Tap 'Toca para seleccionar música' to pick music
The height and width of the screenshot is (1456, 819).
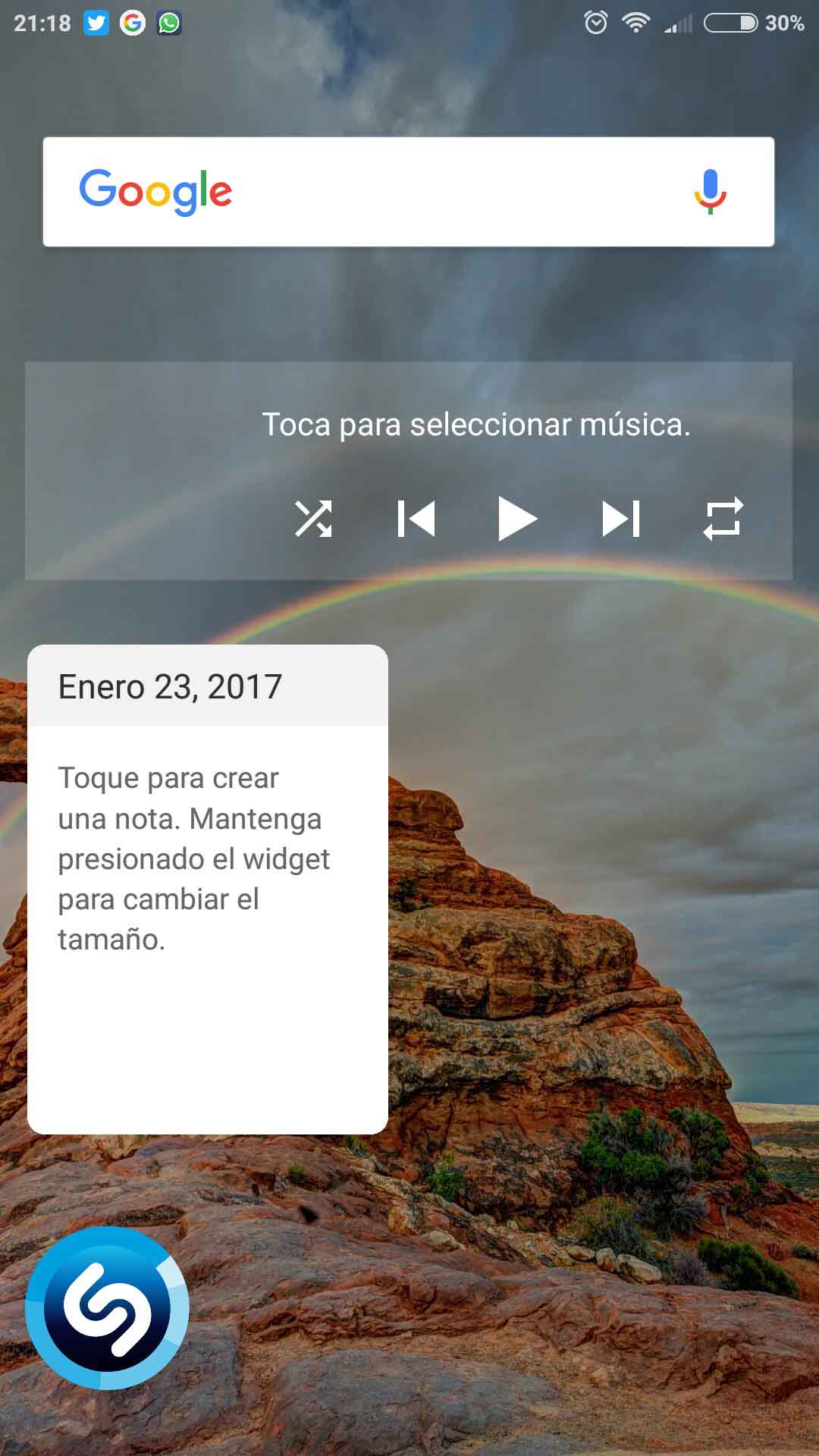click(476, 425)
